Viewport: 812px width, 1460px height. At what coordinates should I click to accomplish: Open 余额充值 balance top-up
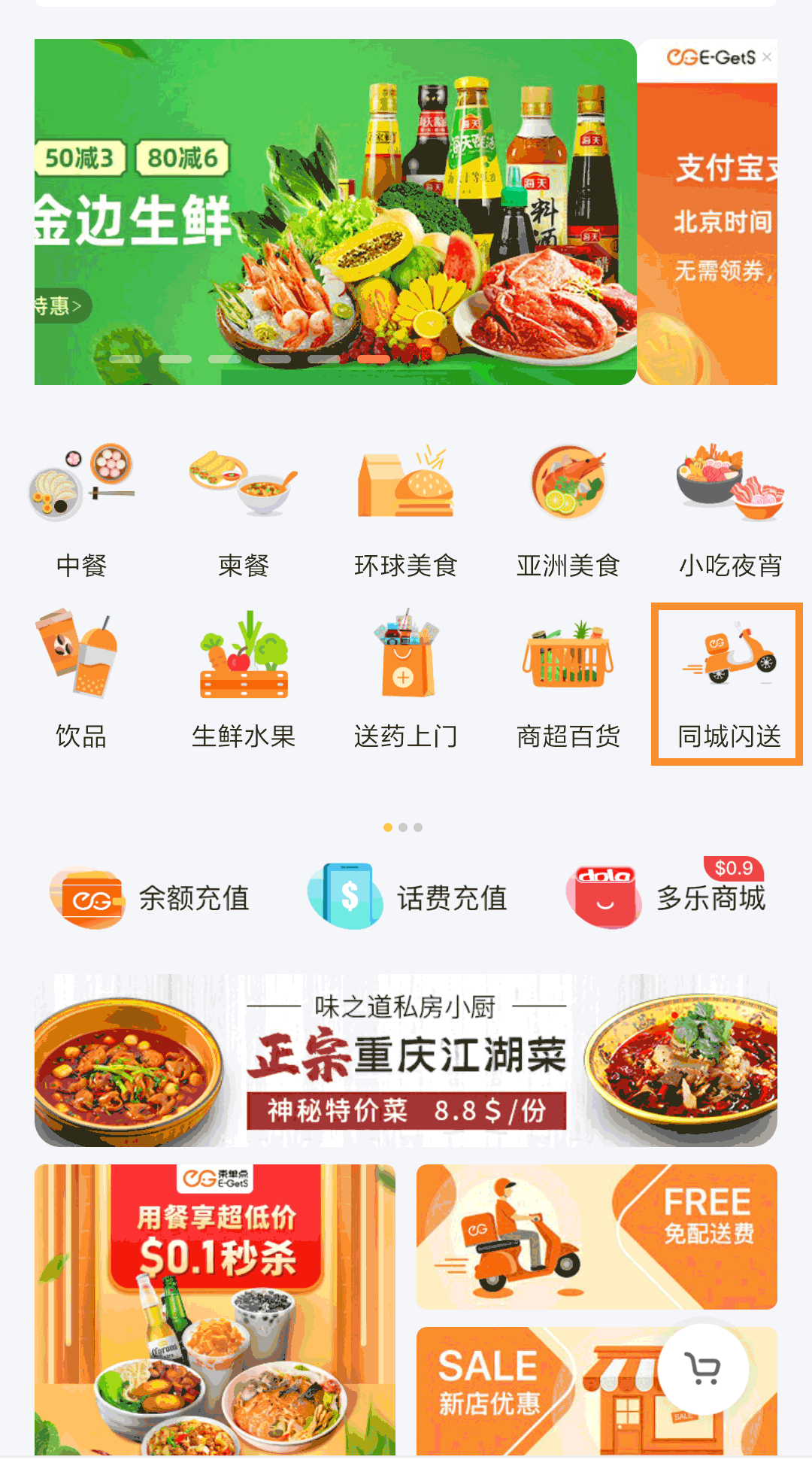(150, 898)
